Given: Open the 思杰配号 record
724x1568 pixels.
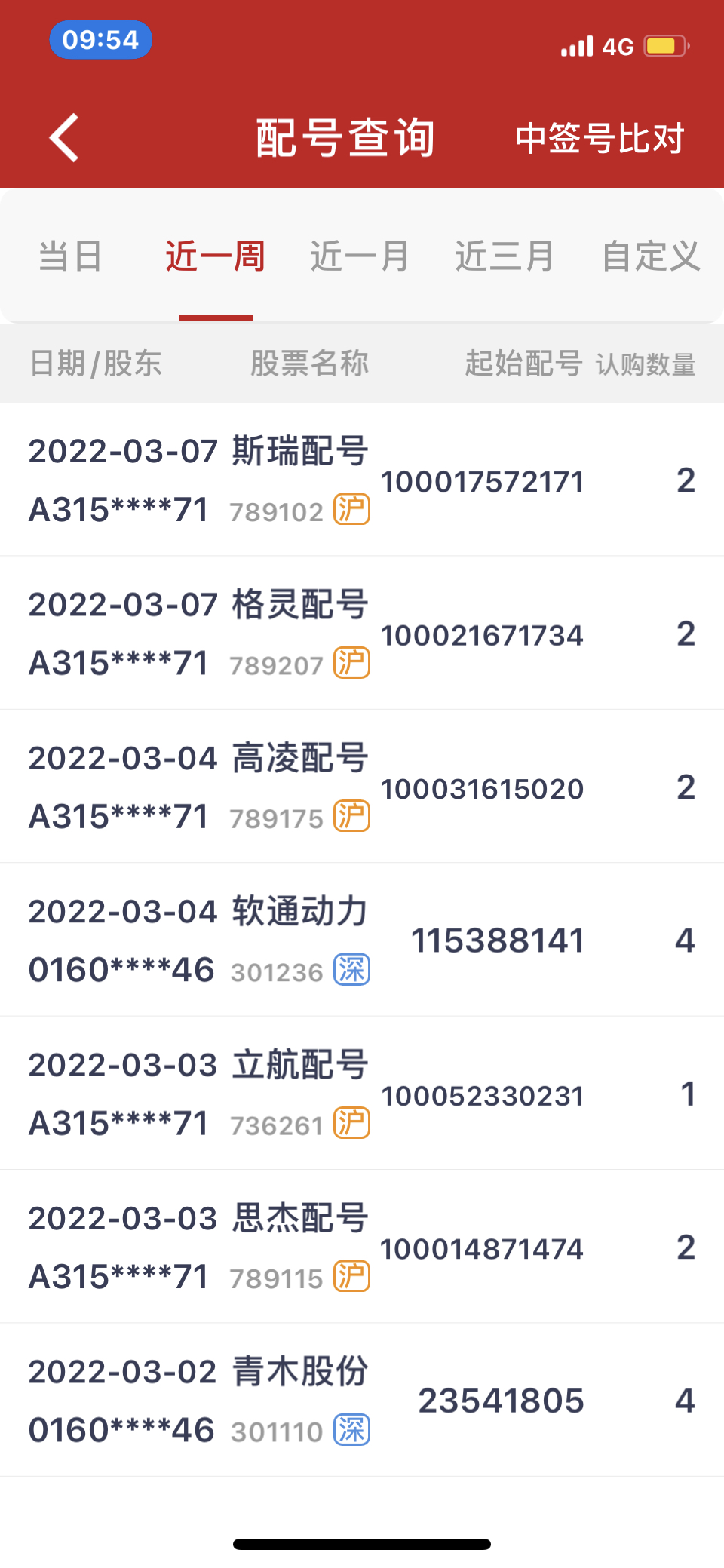Looking at the screenshot, I should point(362,1247).
